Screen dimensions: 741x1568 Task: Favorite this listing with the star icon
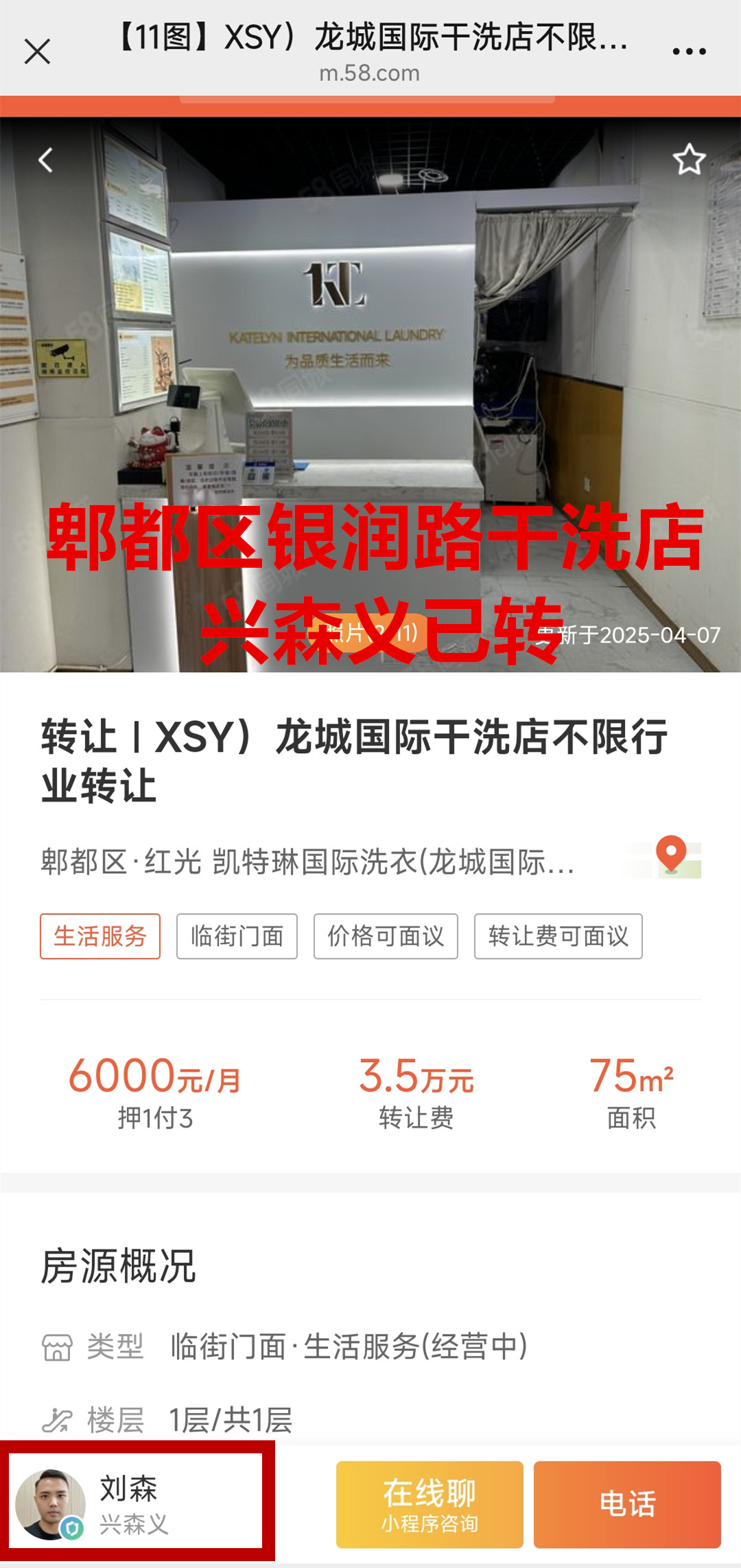[689, 160]
